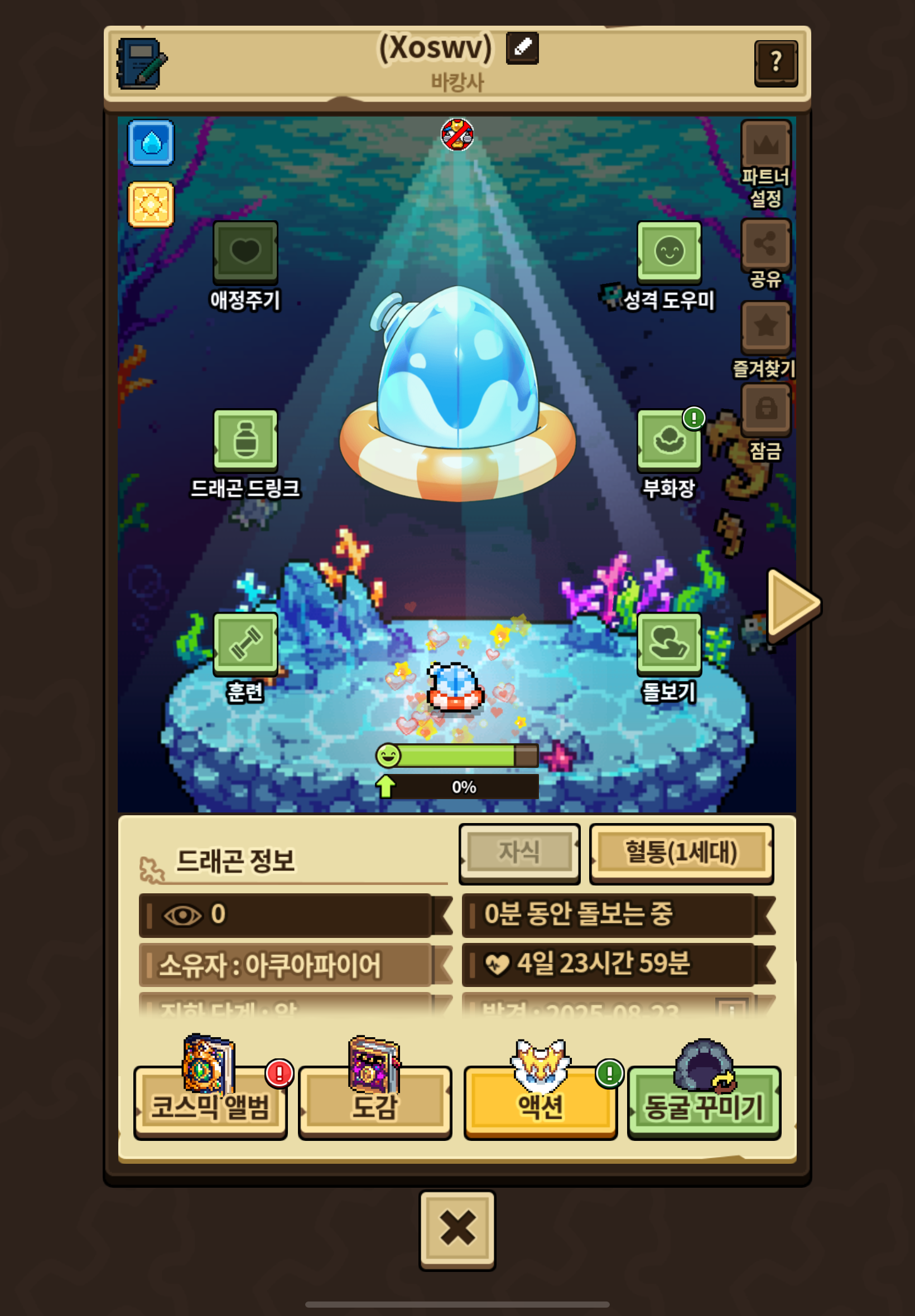This screenshot has height=1316, width=915.
Task: Tap the yellow 액션 action button
Action: pyautogui.click(x=540, y=1104)
